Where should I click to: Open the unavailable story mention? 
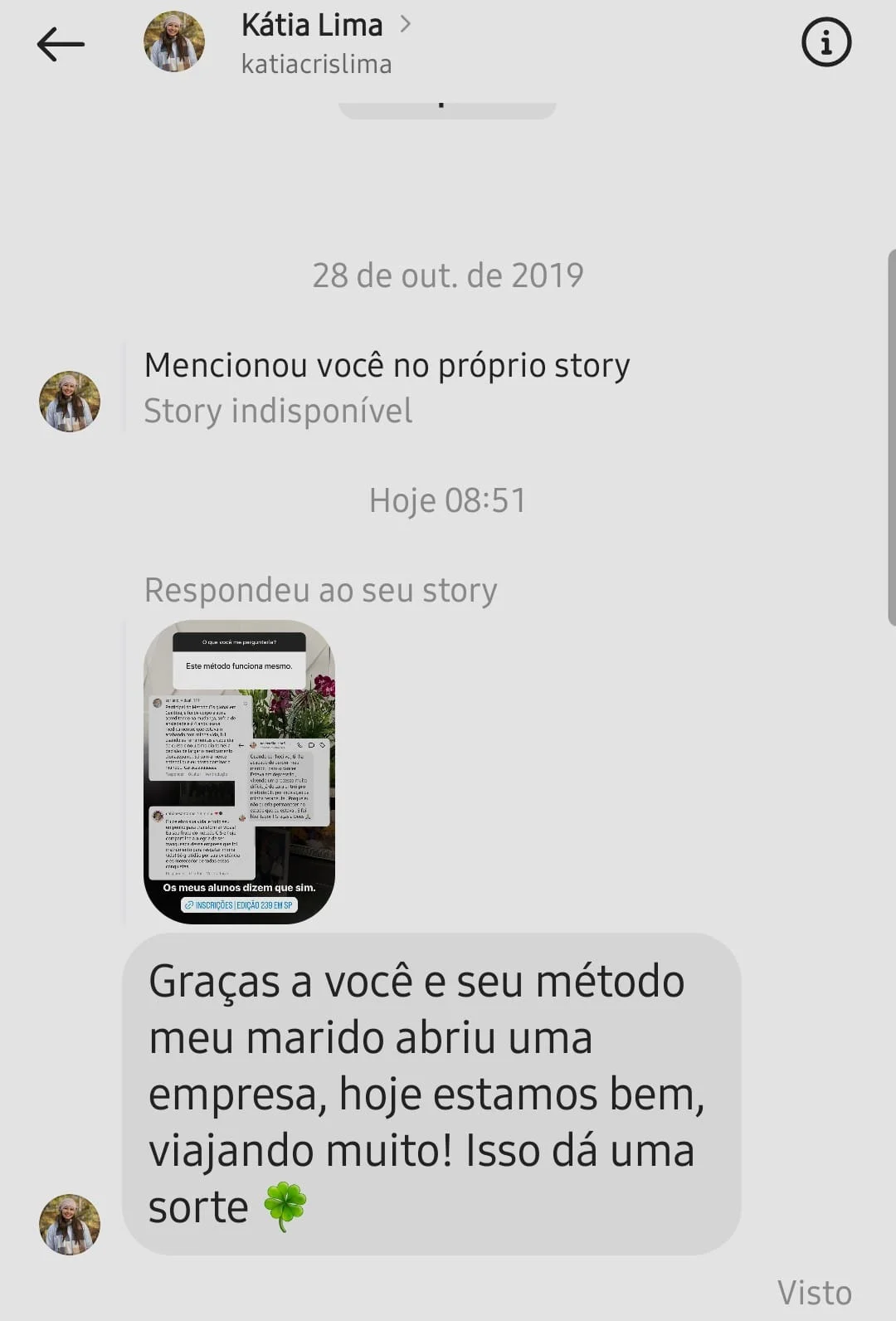click(x=386, y=388)
